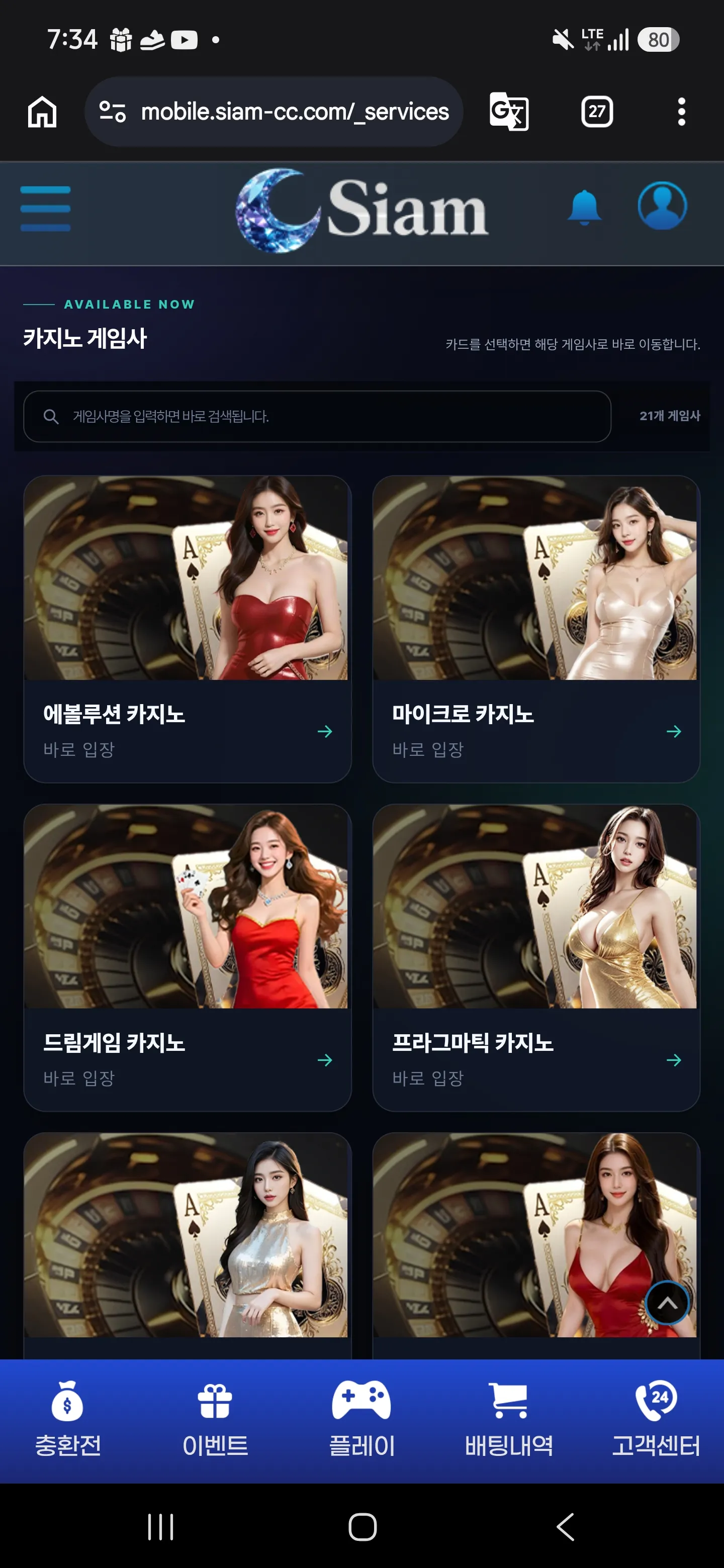
Task: Tap the game provider search field
Action: (317, 416)
